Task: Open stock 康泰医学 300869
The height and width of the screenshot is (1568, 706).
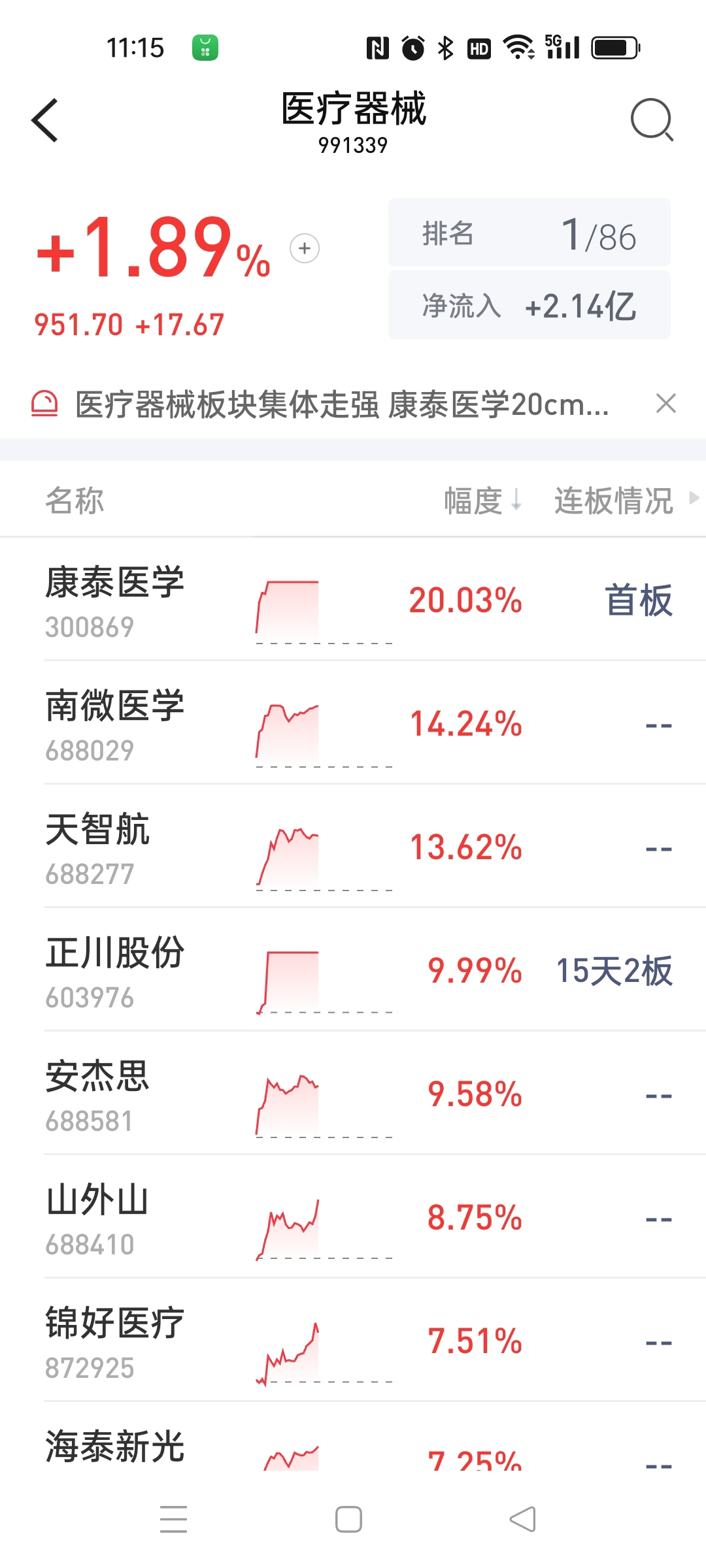Action: [353, 600]
